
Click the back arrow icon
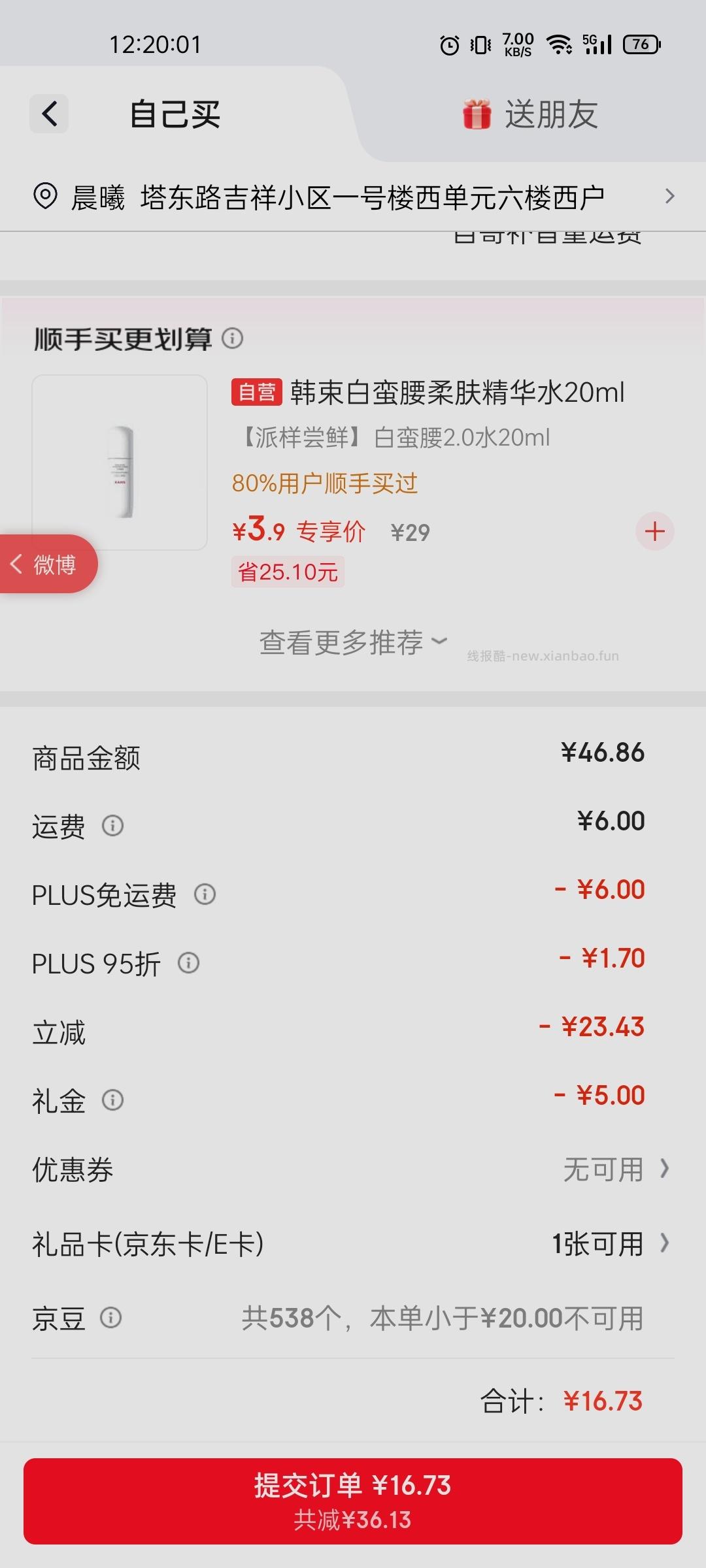point(49,113)
